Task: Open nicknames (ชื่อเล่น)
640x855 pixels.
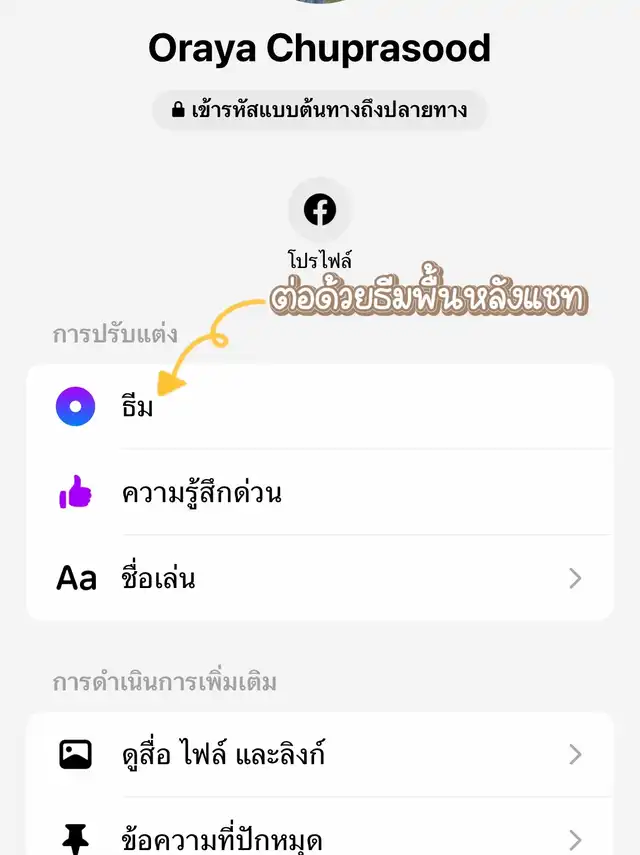Action: [320, 578]
